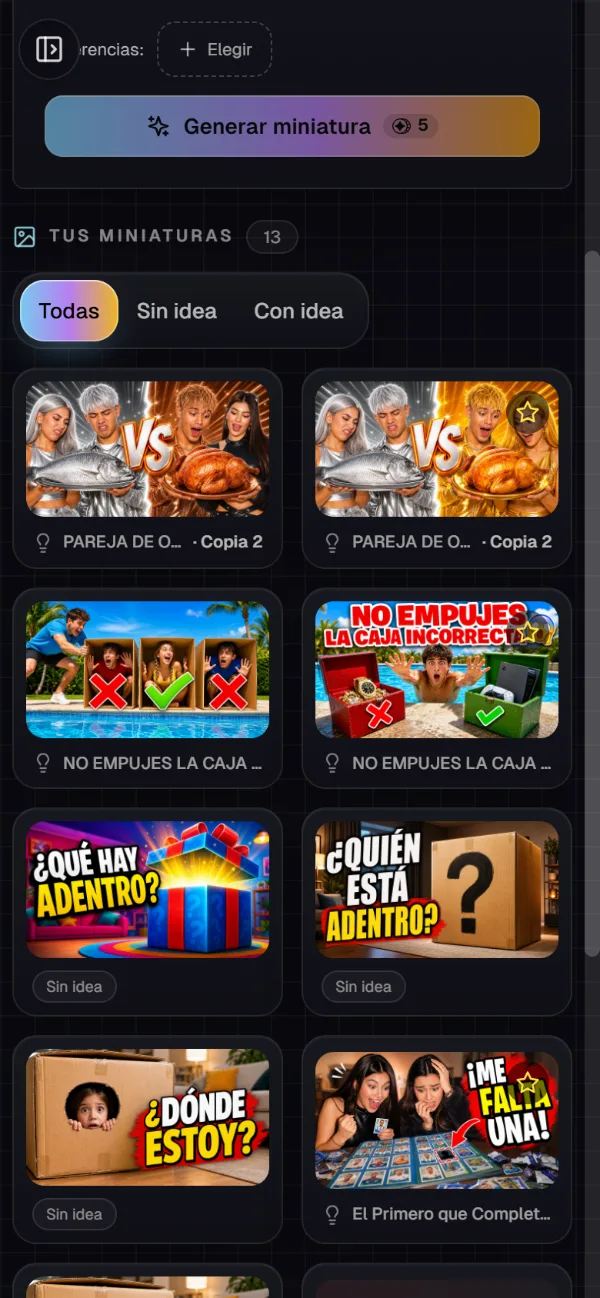Image resolution: width=600 pixels, height=1298 pixels.
Task: Open the ¿Qué hay adentro? gift thumbnail
Action: 148,889
